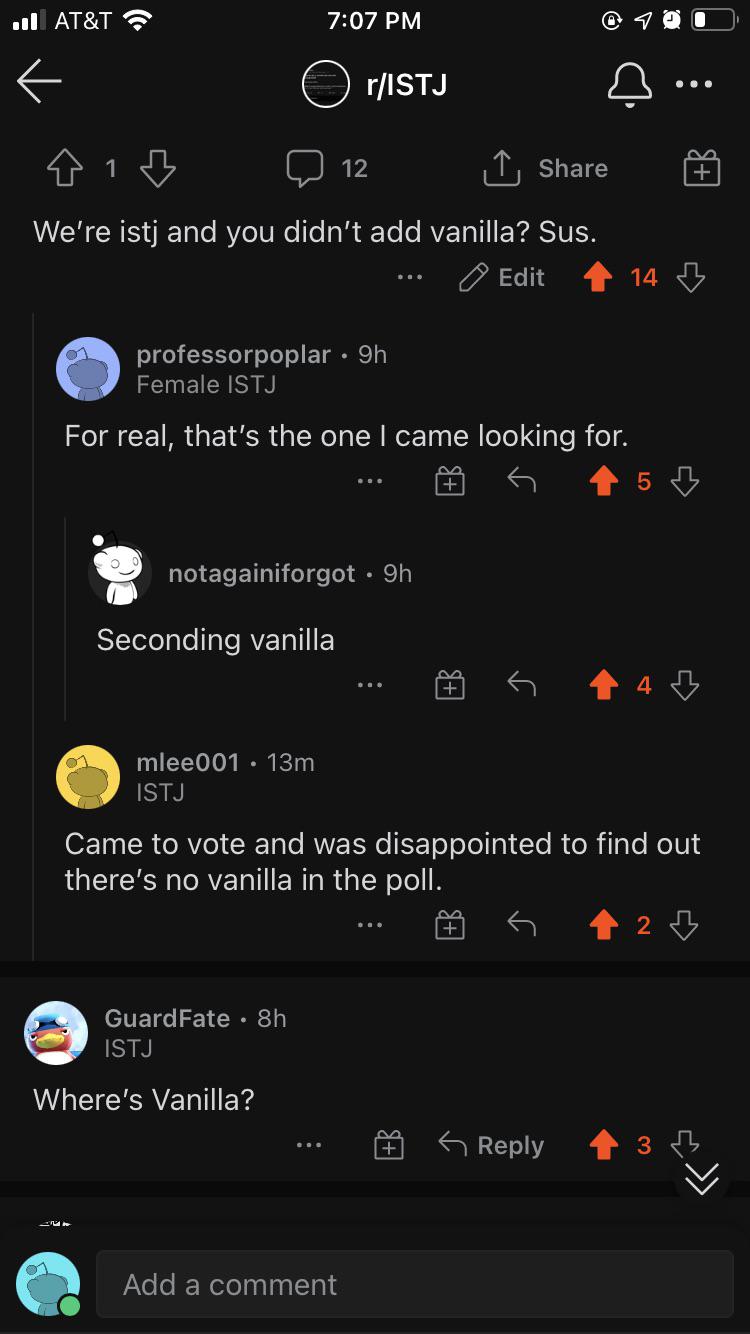Screen dimensions: 750x1334
Task: Open the overflow menu on notagainiforgot's comment
Action: (371, 685)
